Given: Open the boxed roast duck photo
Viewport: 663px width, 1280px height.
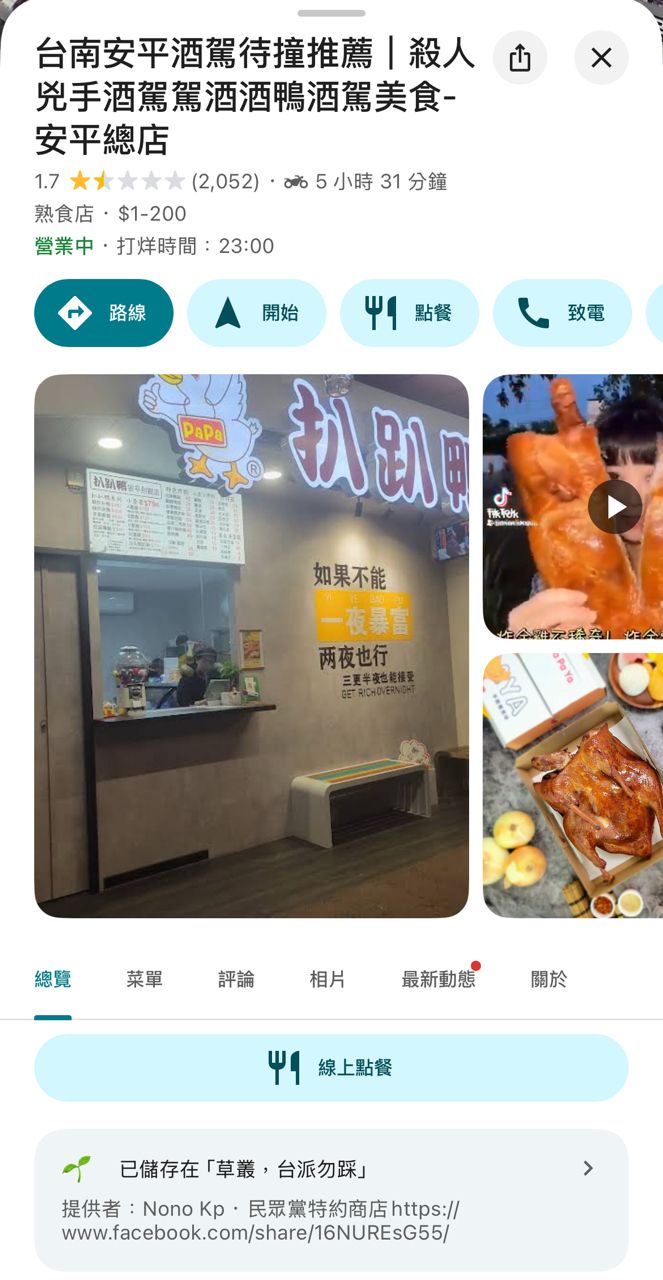Looking at the screenshot, I should [x=573, y=785].
